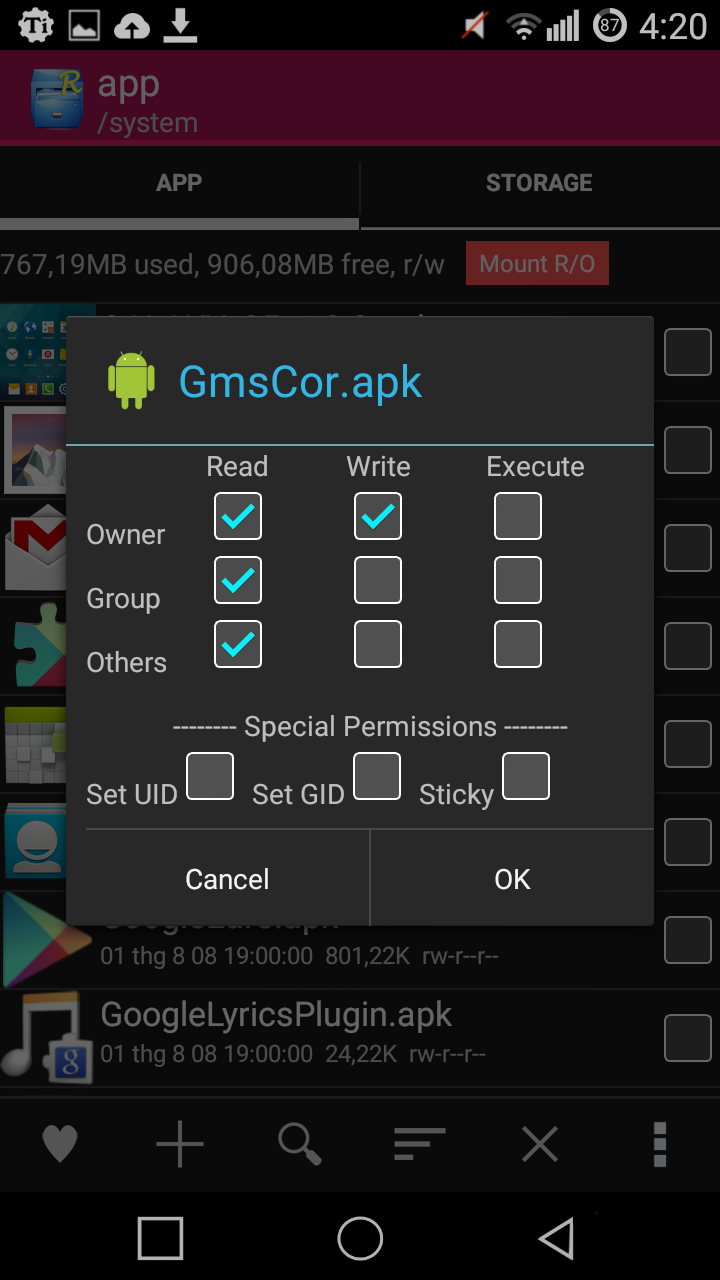Check the Set UID box
The image size is (720, 1280).
[x=210, y=777]
